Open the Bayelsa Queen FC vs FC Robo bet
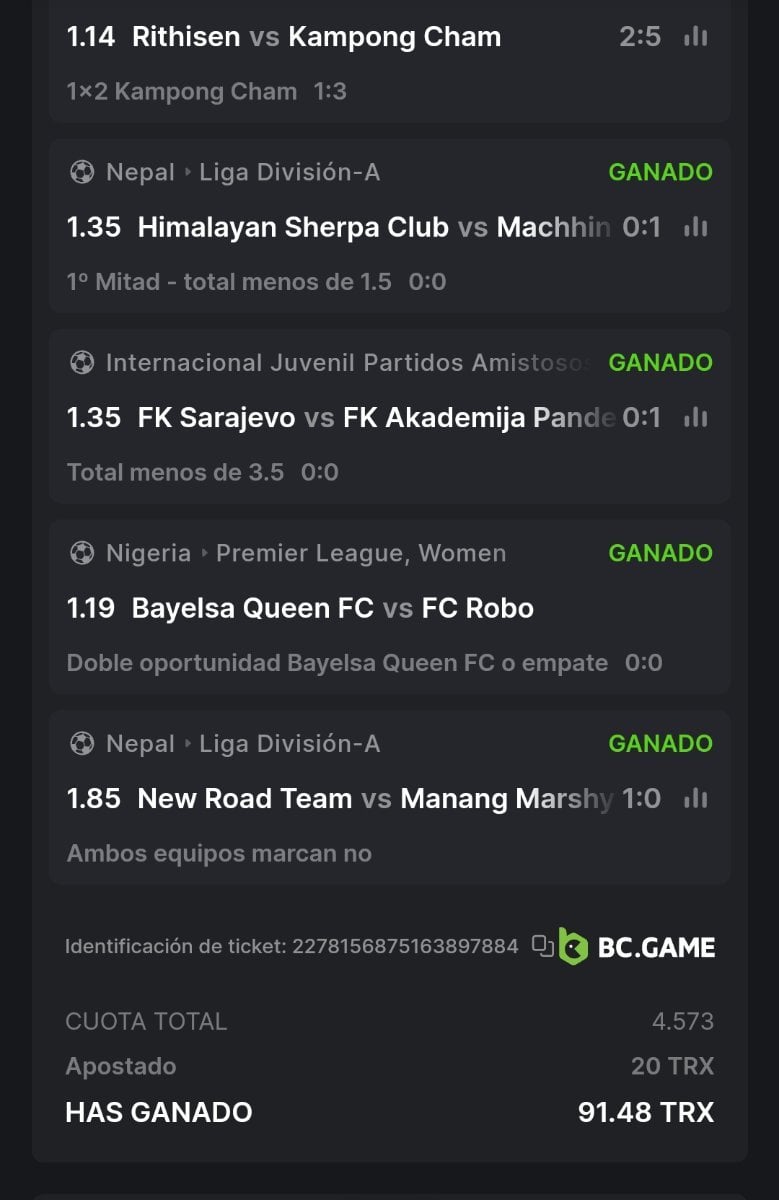This screenshot has height=1200, width=779. (x=332, y=608)
